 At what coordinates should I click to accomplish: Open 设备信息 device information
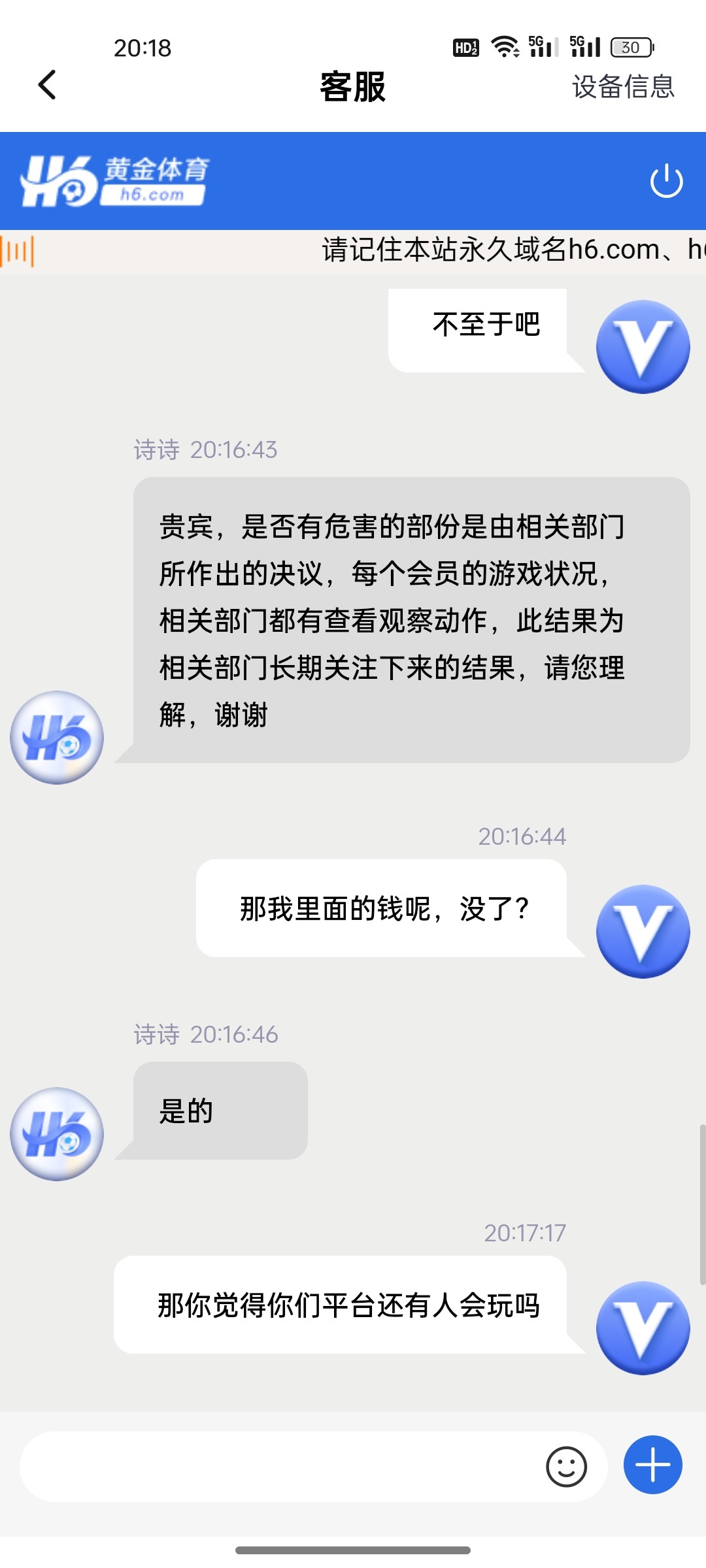pyautogui.click(x=622, y=87)
